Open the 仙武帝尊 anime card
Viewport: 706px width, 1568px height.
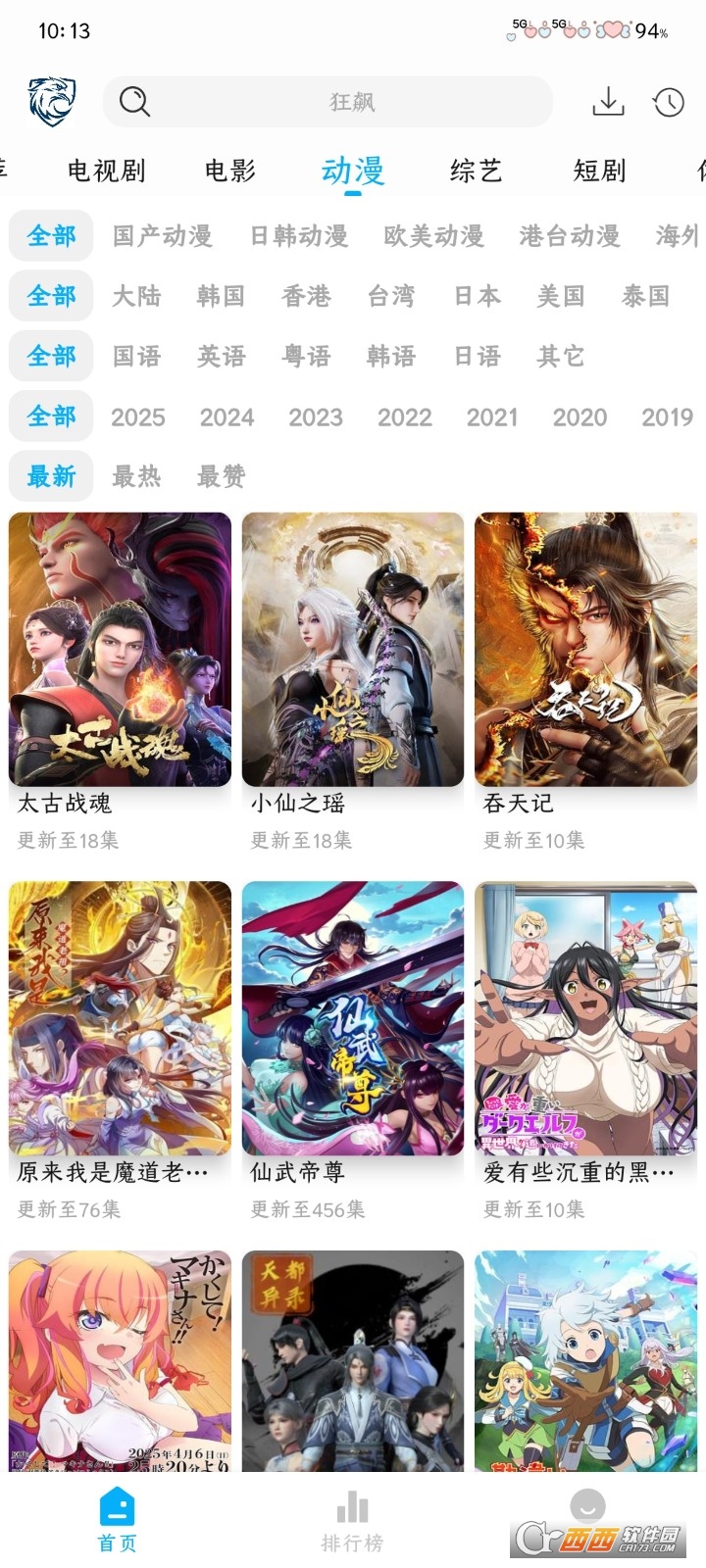click(352, 1018)
